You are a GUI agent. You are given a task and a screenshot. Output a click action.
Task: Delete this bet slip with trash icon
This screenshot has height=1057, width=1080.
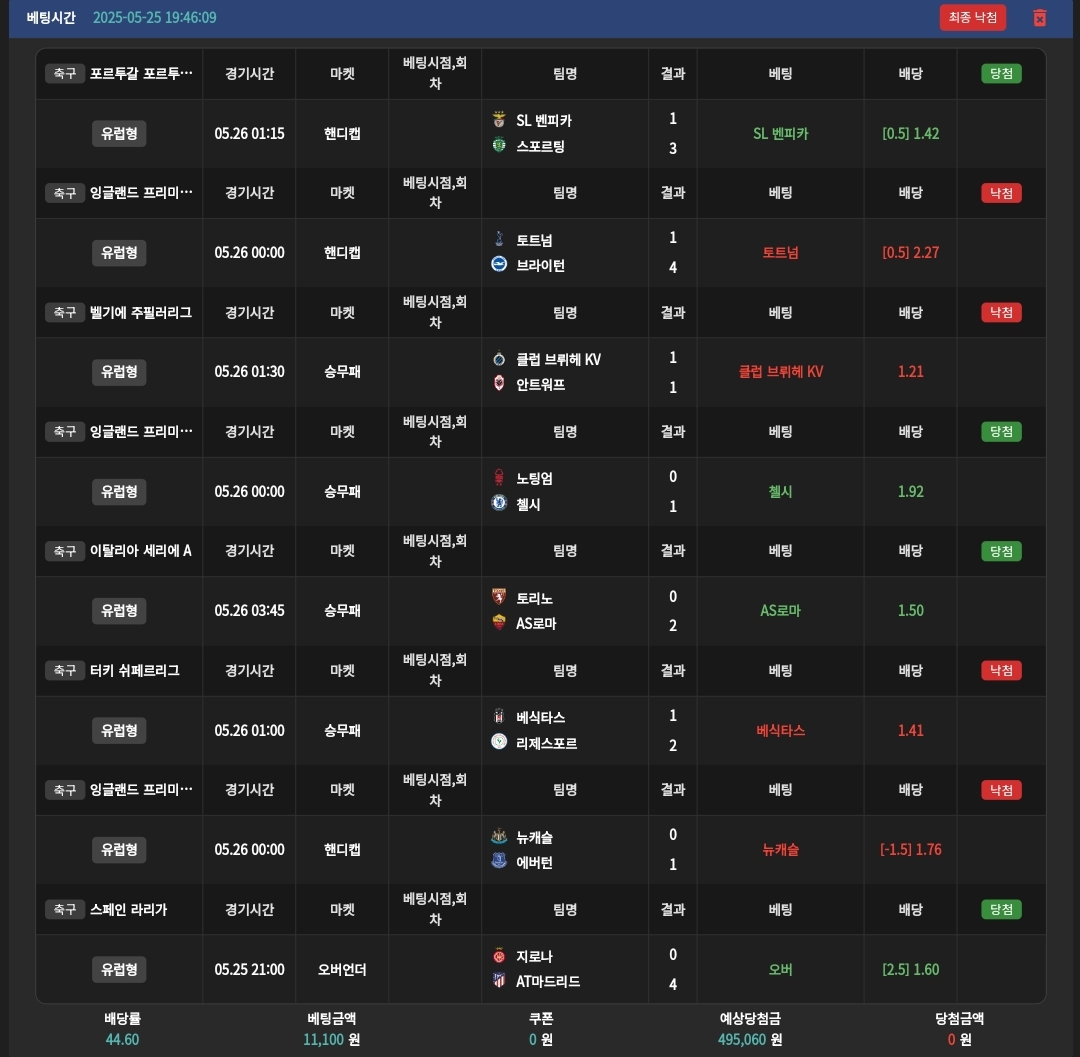coord(1039,18)
